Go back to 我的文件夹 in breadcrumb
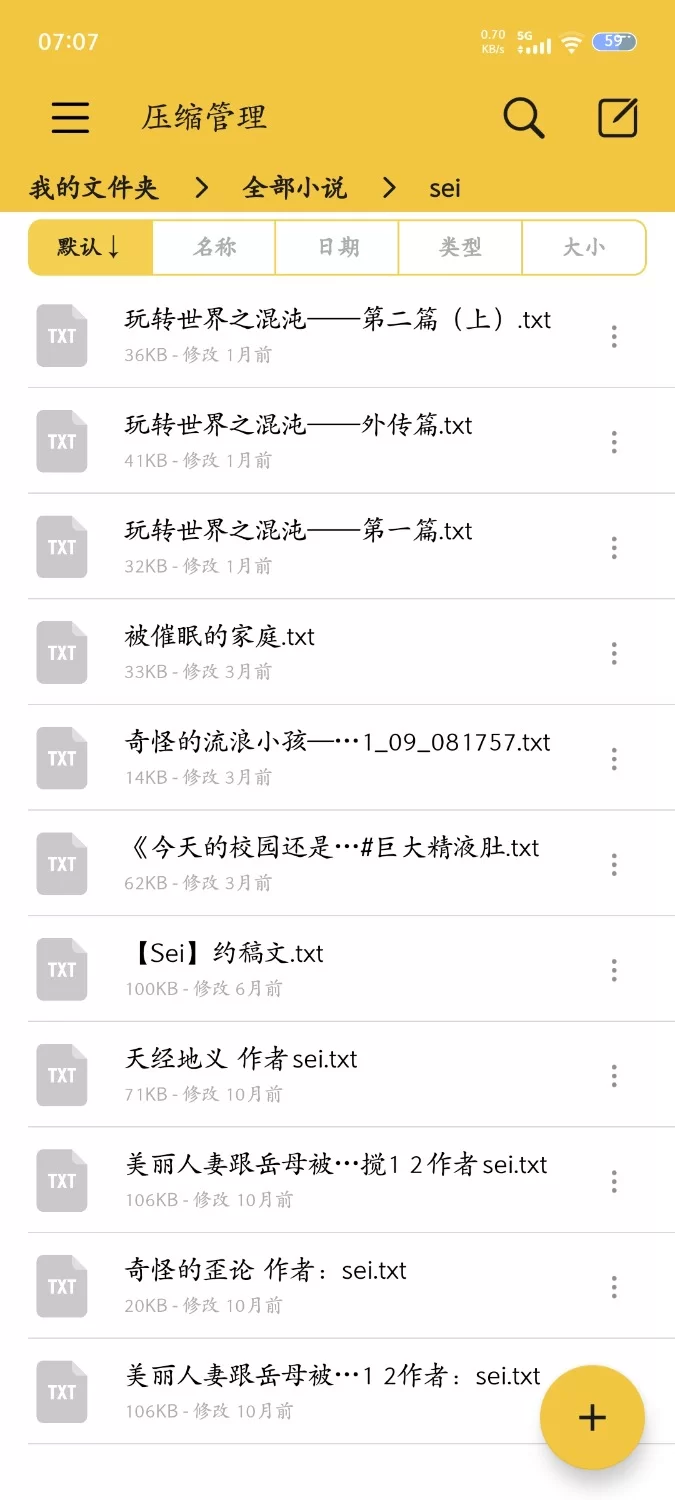This screenshot has height=1500, width=675. click(94, 187)
